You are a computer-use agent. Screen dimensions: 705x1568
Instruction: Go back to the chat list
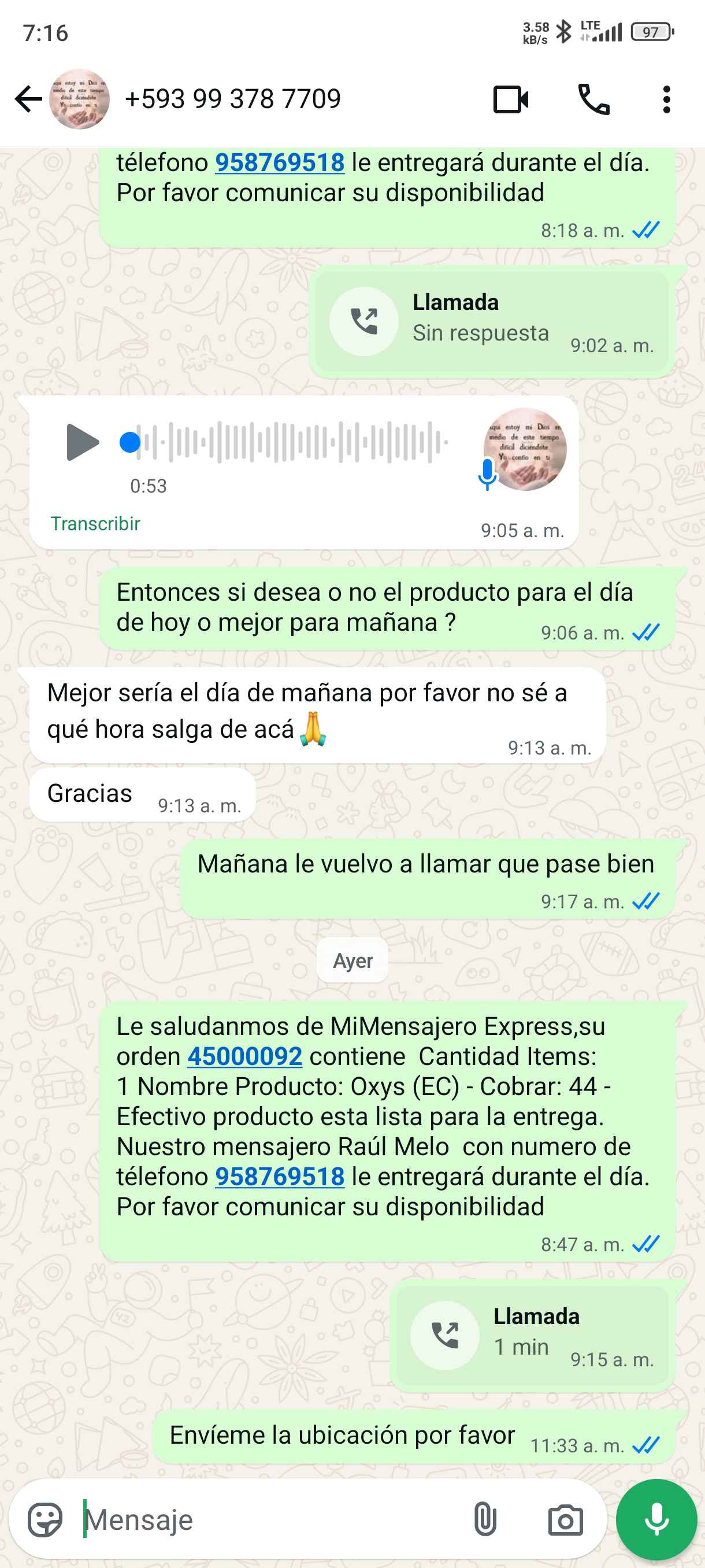(28, 99)
